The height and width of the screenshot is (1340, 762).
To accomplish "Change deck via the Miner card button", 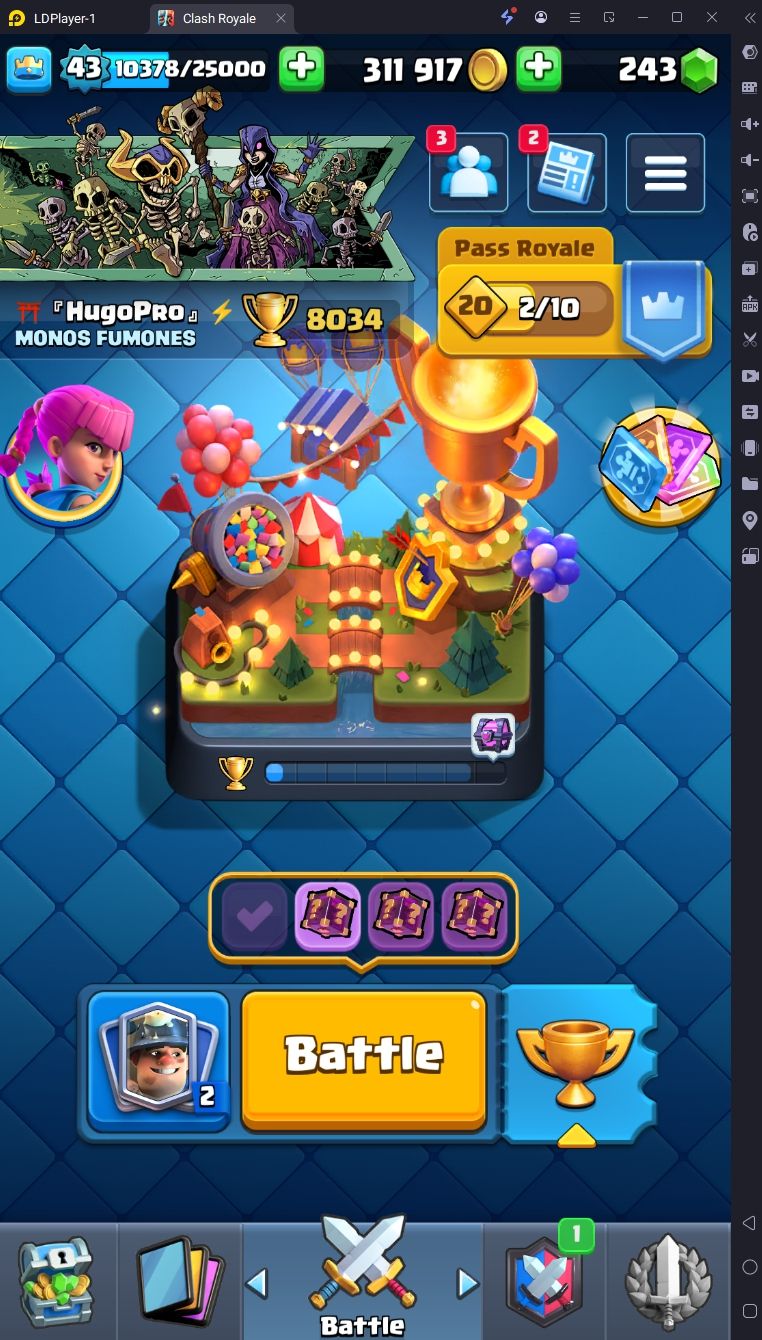I will tap(158, 1060).
